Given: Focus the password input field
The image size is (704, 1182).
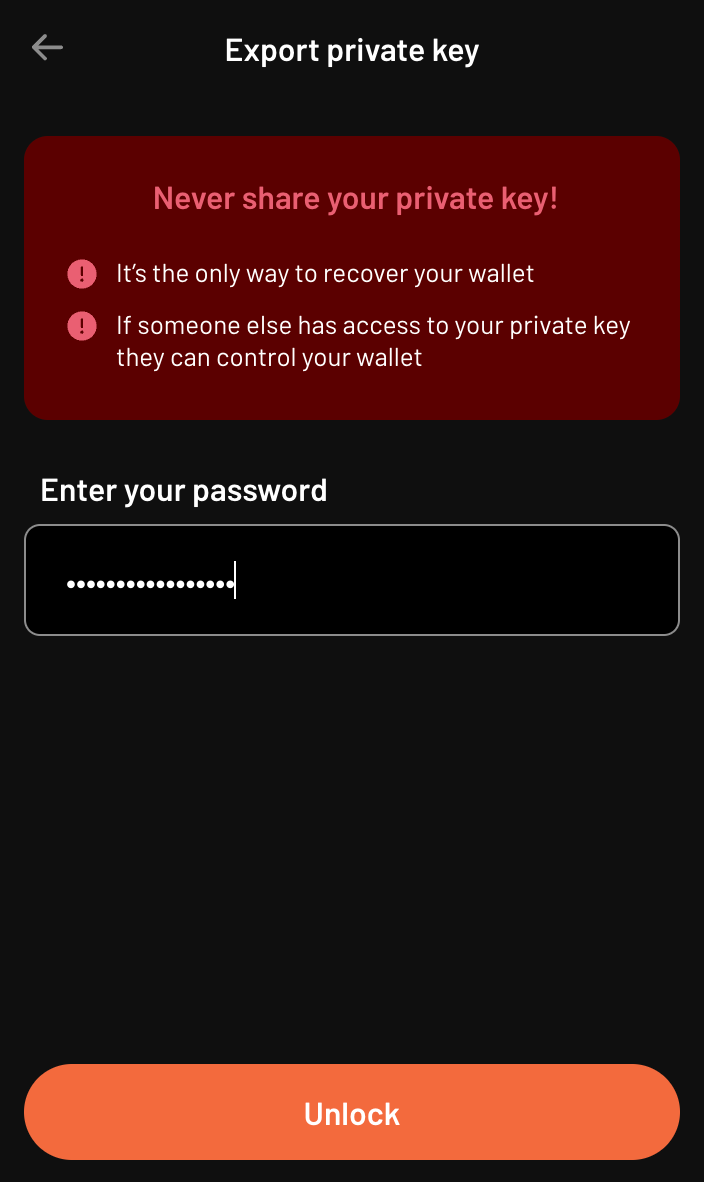Looking at the screenshot, I should pyautogui.click(x=352, y=580).
